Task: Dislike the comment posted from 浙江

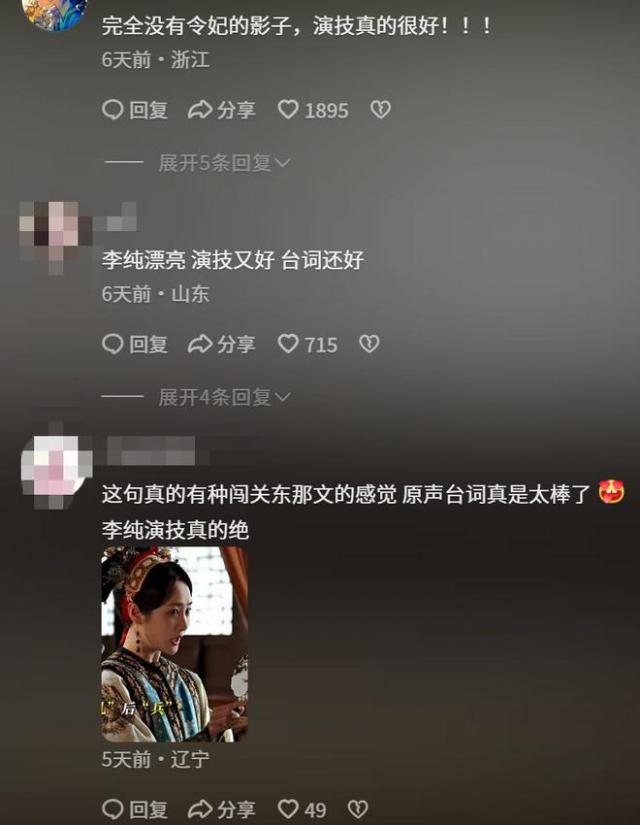Action: click(380, 110)
